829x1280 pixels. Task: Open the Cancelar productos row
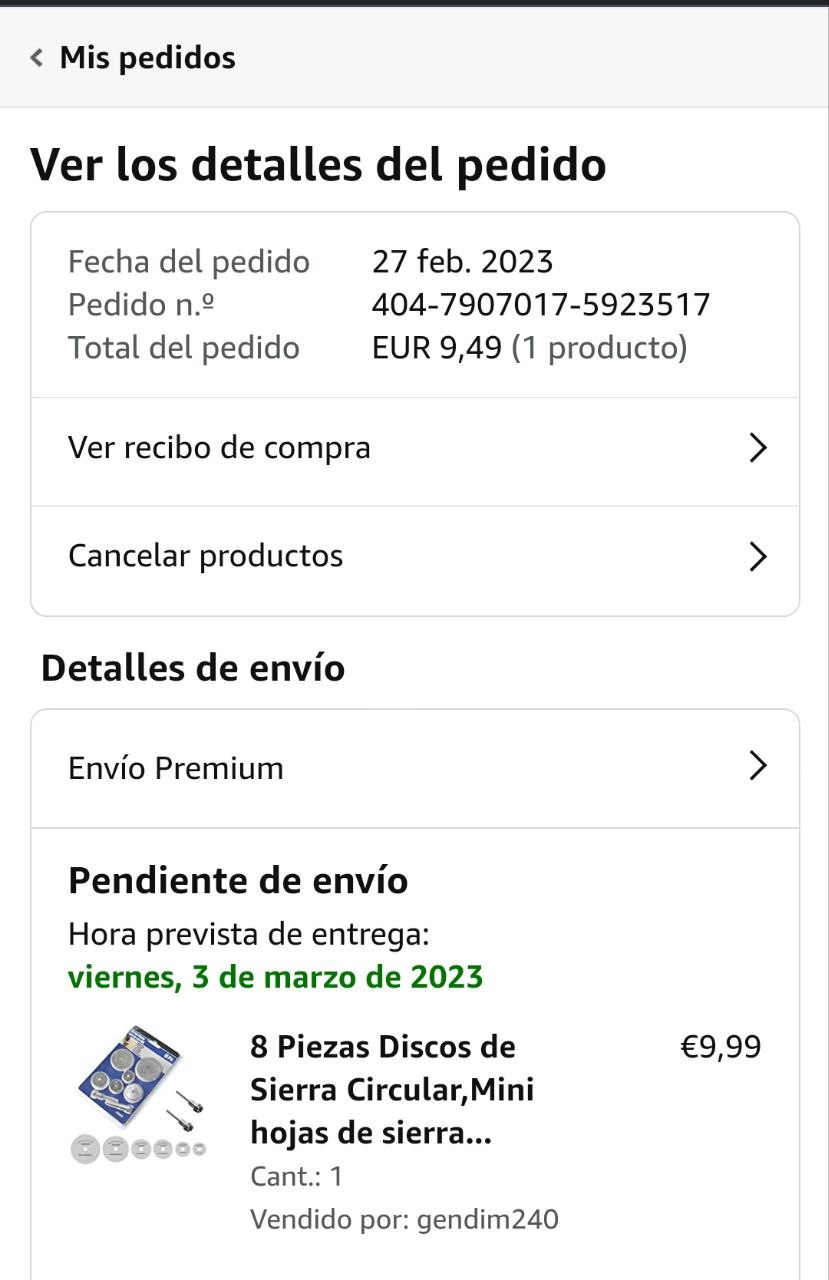[415, 557]
